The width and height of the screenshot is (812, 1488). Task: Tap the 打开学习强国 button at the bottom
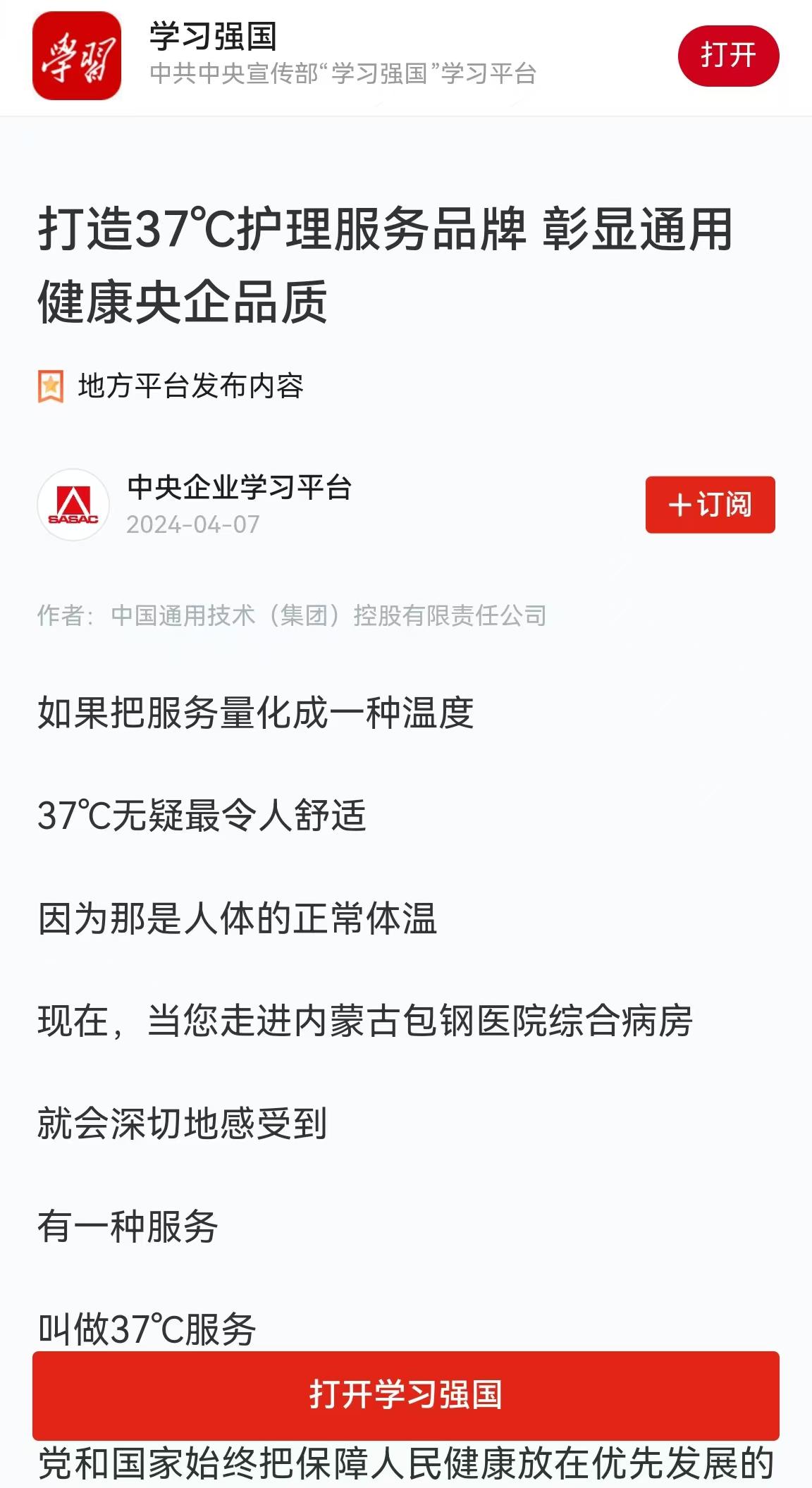click(x=405, y=1395)
